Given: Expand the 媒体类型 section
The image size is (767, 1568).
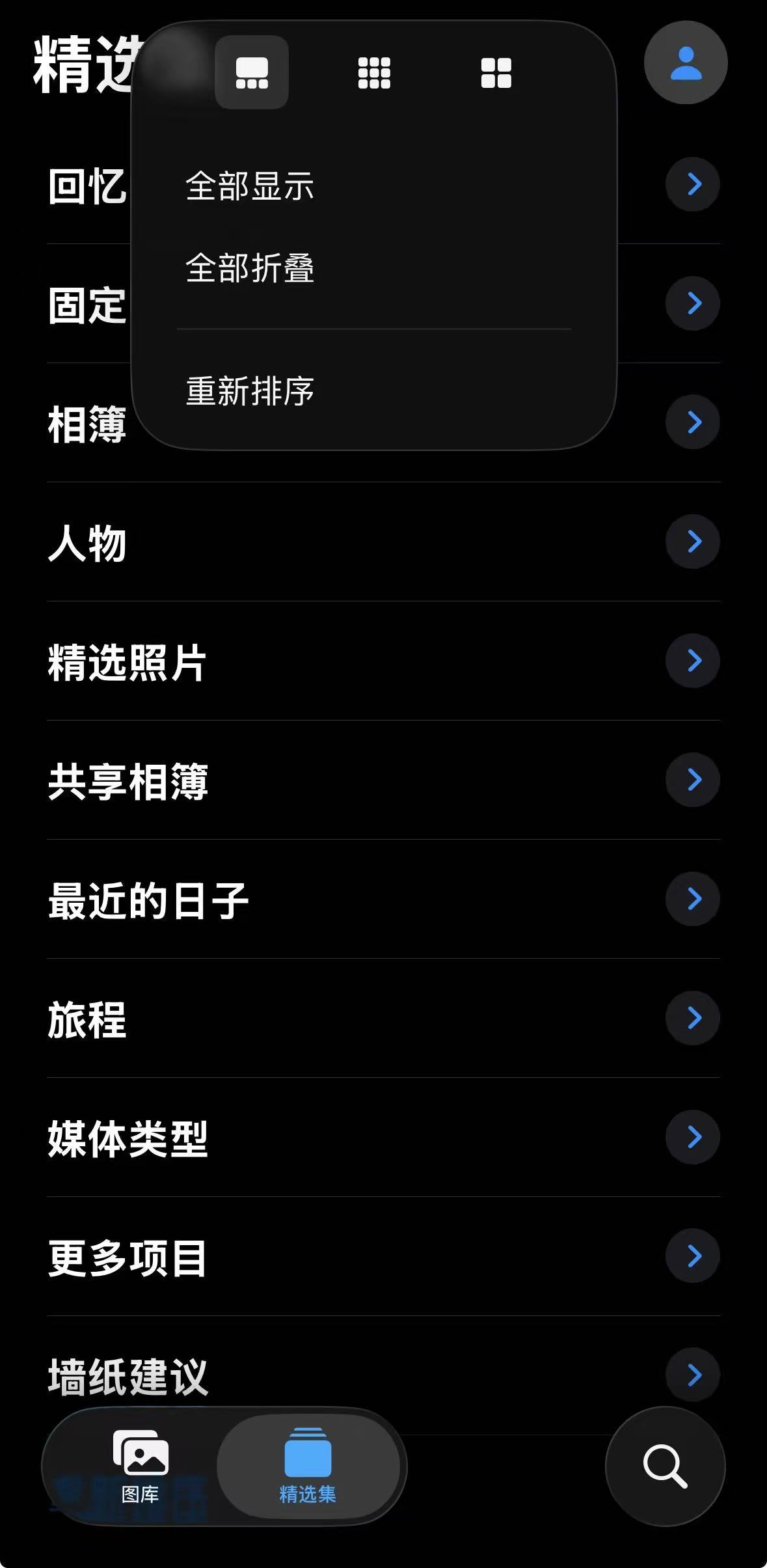Looking at the screenshot, I should tap(693, 1137).
